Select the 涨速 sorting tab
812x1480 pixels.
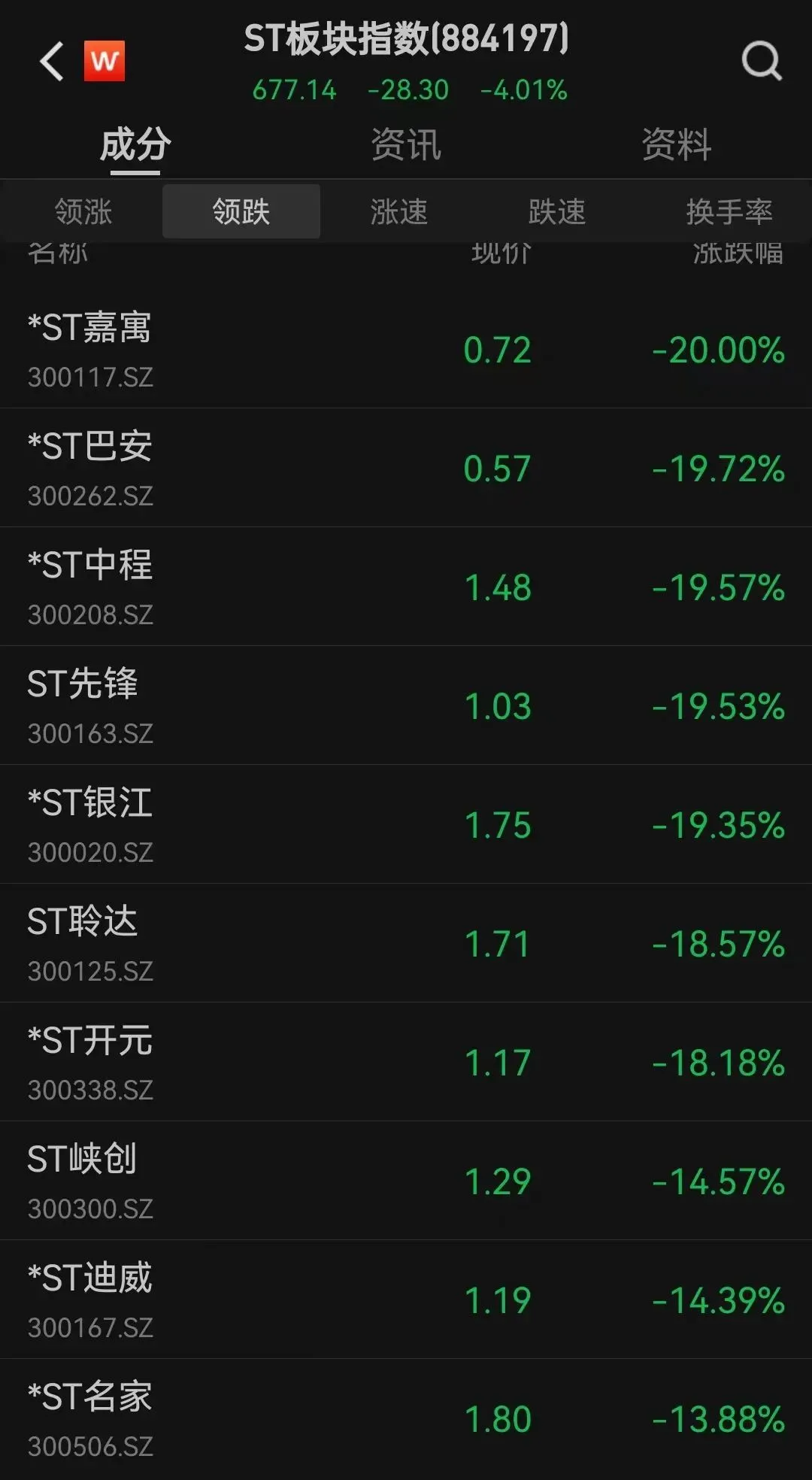tap(399, 211)
